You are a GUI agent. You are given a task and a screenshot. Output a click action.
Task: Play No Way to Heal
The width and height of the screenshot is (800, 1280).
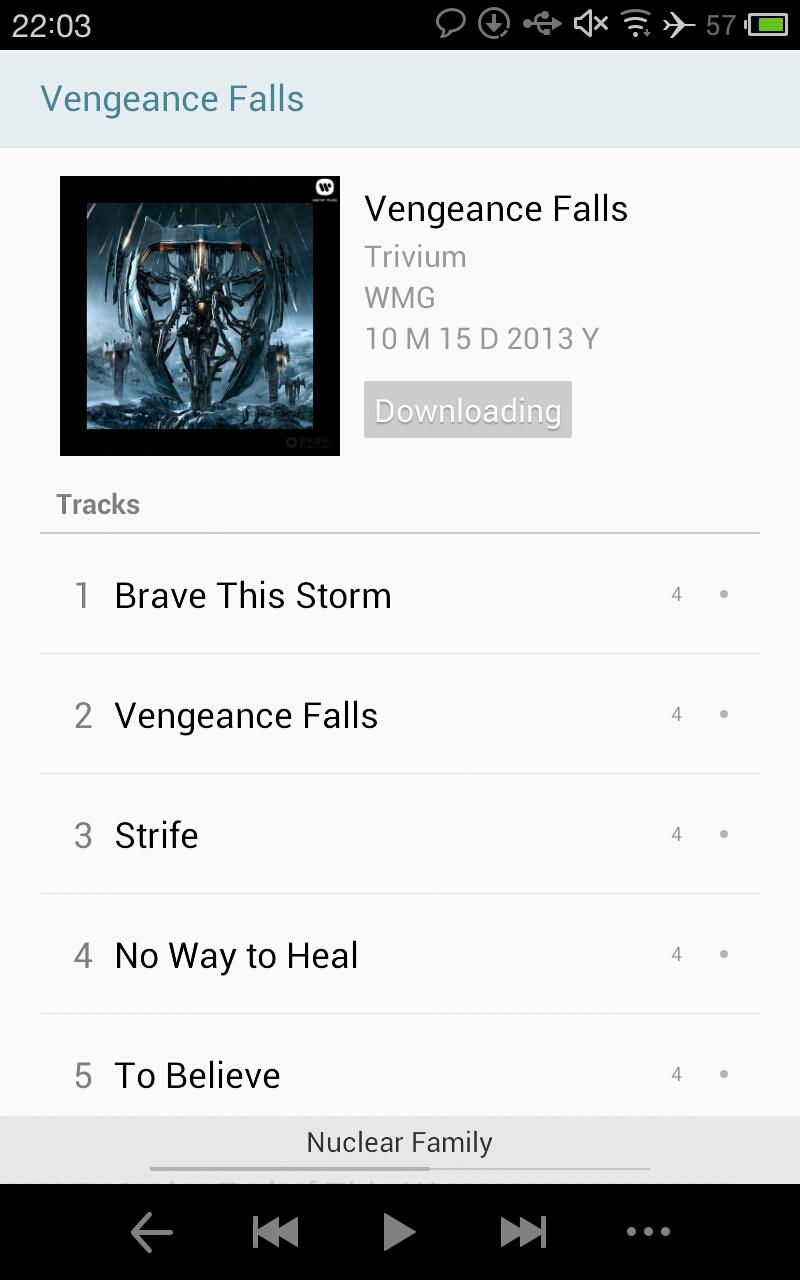tap(400, 955)
